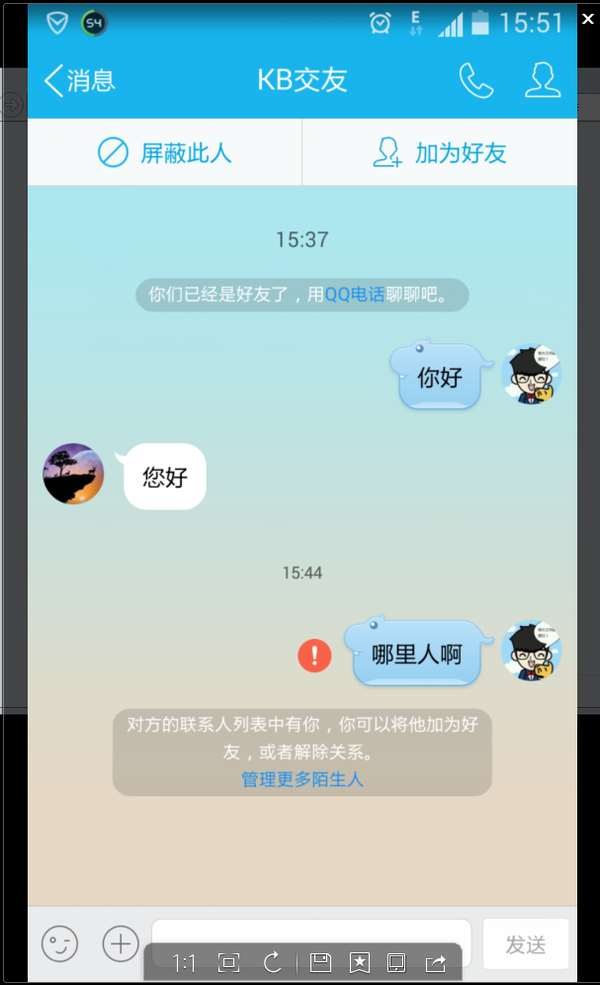Save the image with the disk icon
Image resolution: width=600 pixels, height=985 pixels.
[x=320, y=963]
